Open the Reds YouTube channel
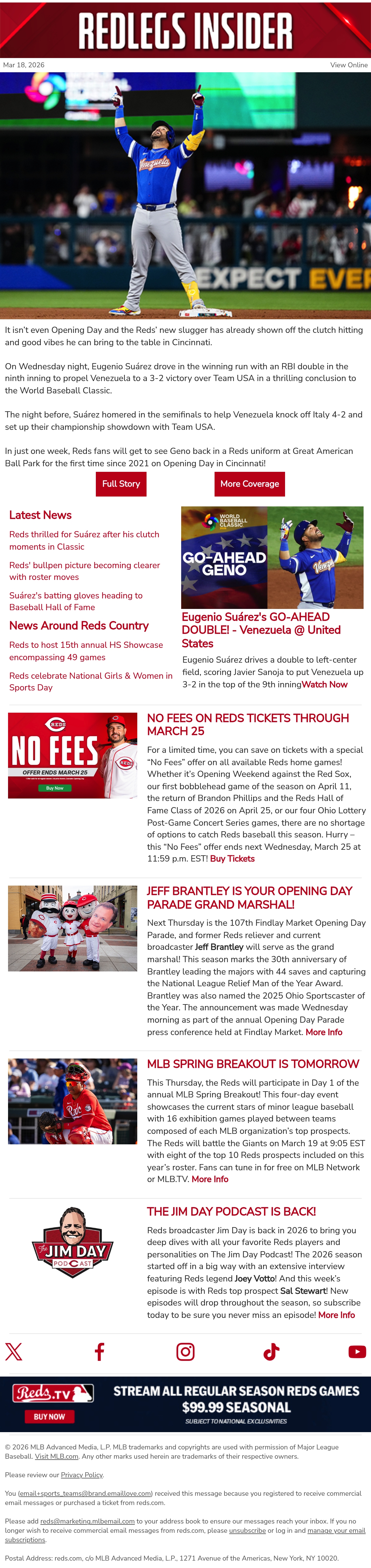Viewport: 371px width, 1568px height. point(357,1352)
